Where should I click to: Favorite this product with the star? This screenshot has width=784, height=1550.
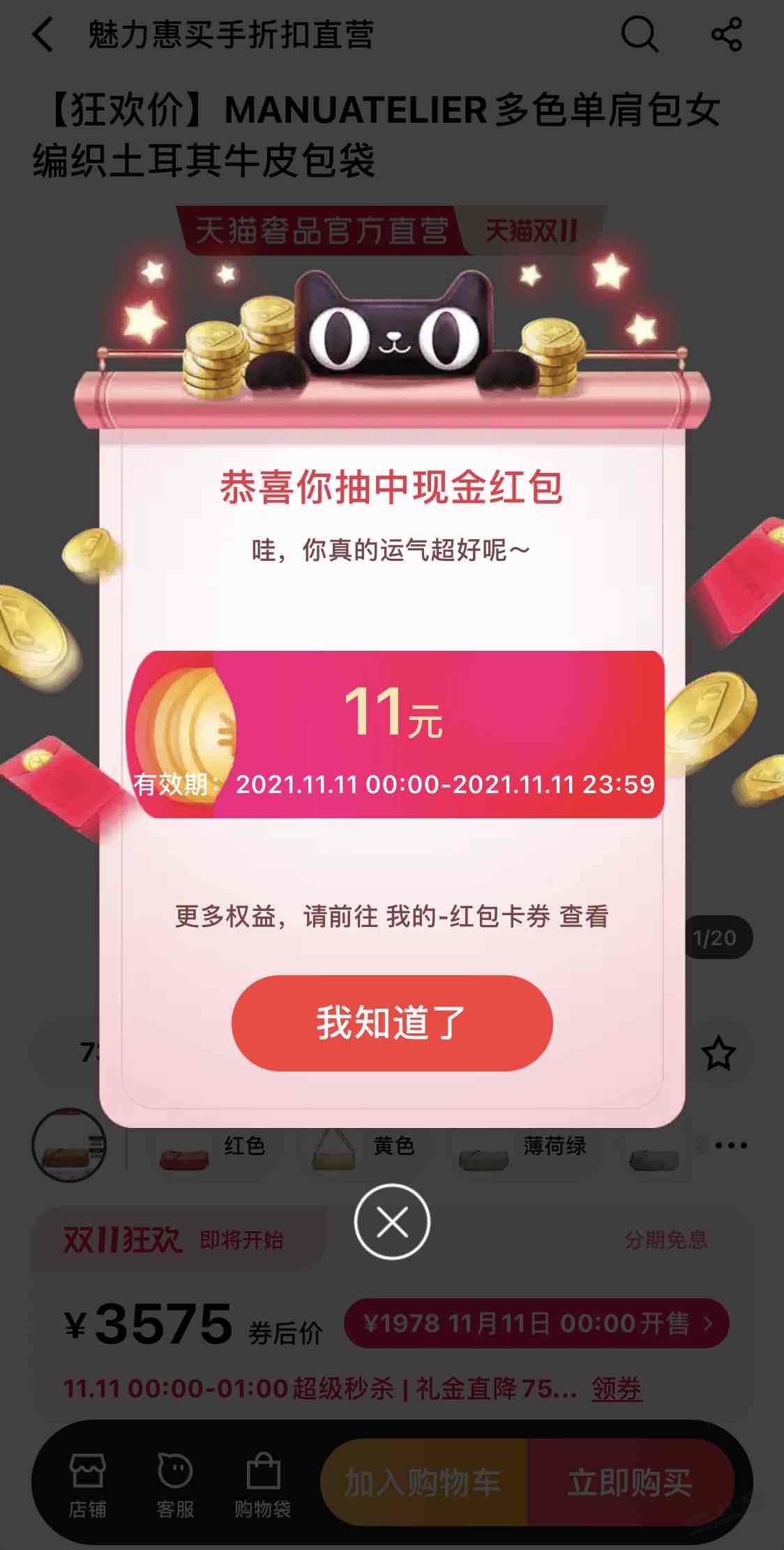[718, 1053]
